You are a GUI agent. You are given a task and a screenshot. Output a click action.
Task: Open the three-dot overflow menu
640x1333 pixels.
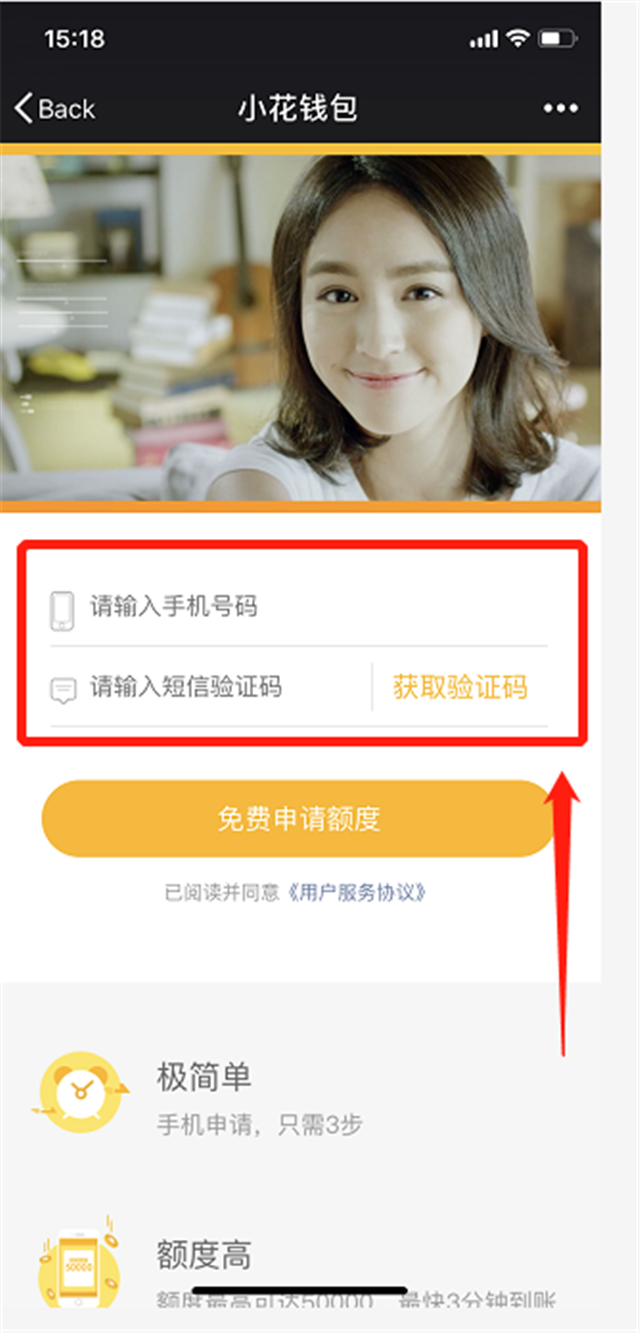pyautogui.click(x=560, y=108)
